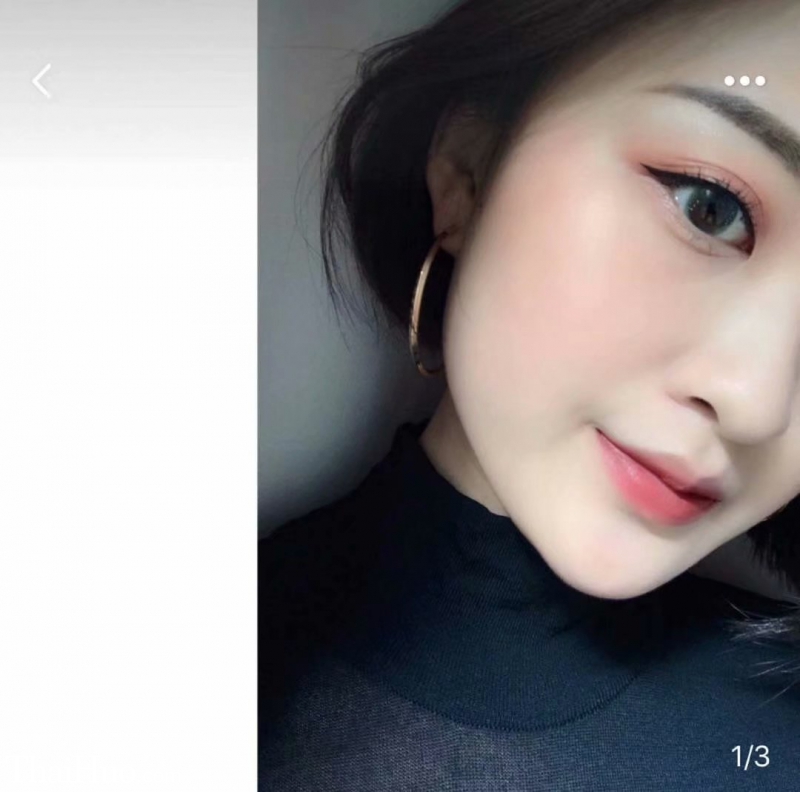
Task: Open the three-dot overflow menu
Action: tap(744, 81)
